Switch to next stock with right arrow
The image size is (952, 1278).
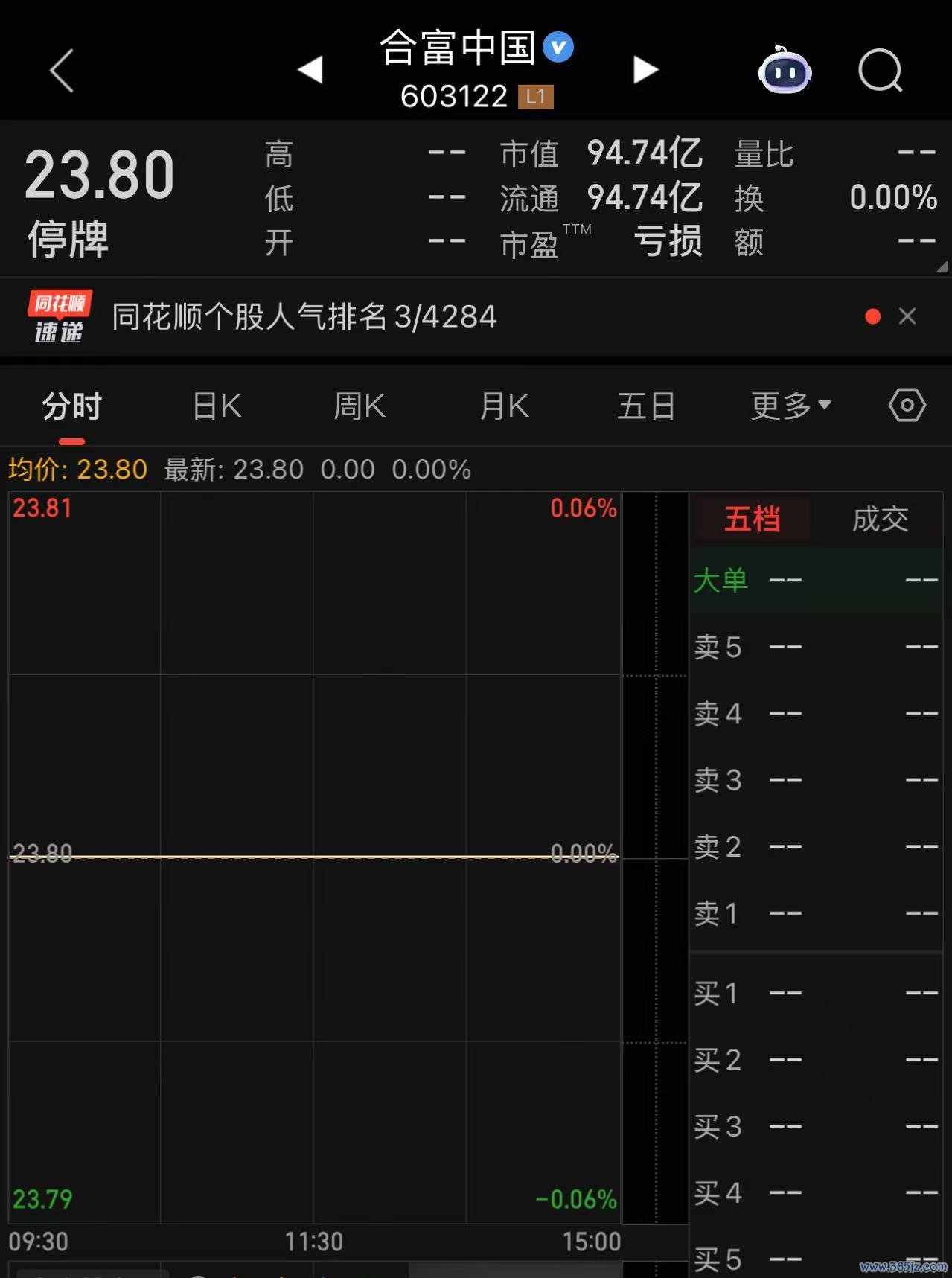click(x=645, y=69)
